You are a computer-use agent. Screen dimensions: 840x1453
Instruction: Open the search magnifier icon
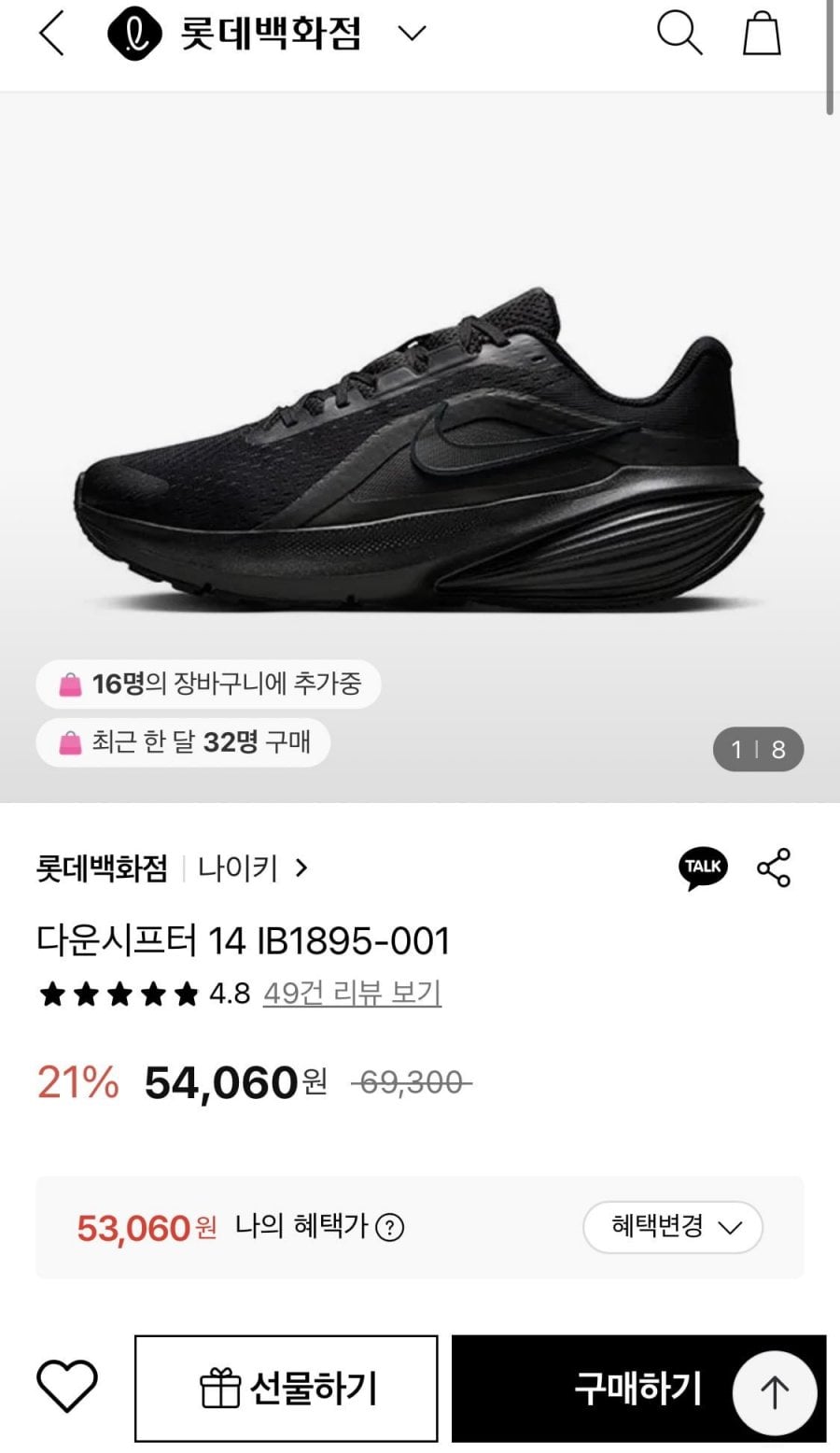pyautogui.click(x=679, y=34)
